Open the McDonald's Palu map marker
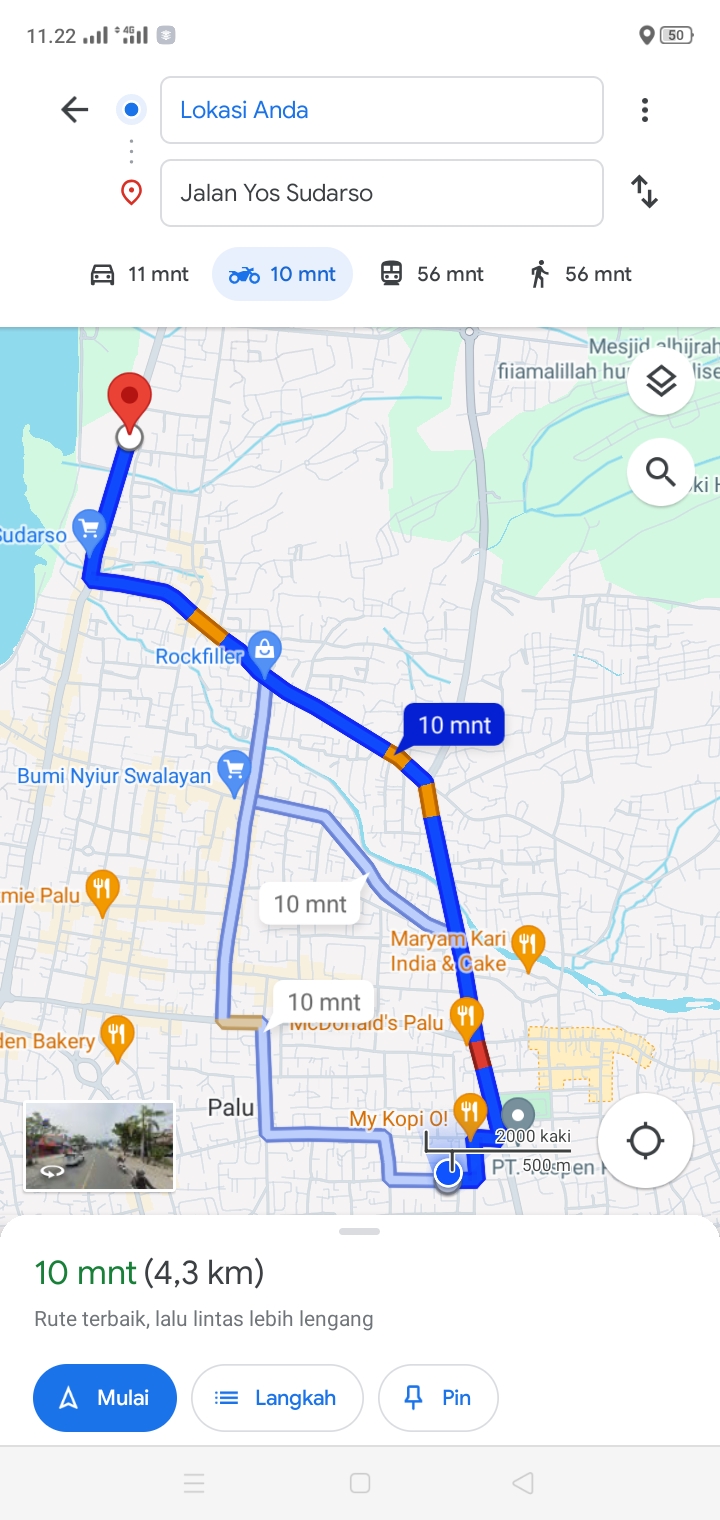 465,1020
